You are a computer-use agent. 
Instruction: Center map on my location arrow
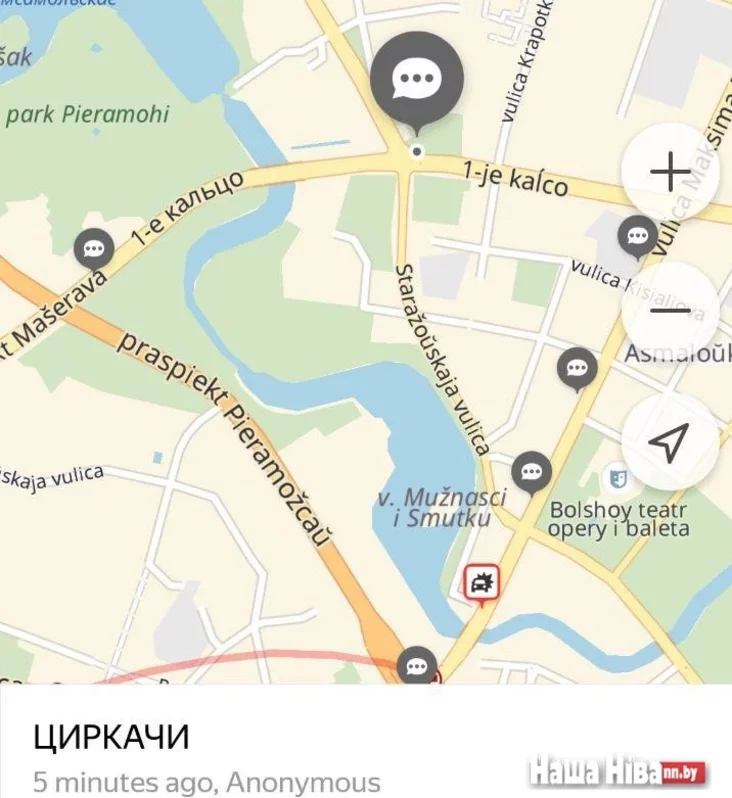click(670, 442)
